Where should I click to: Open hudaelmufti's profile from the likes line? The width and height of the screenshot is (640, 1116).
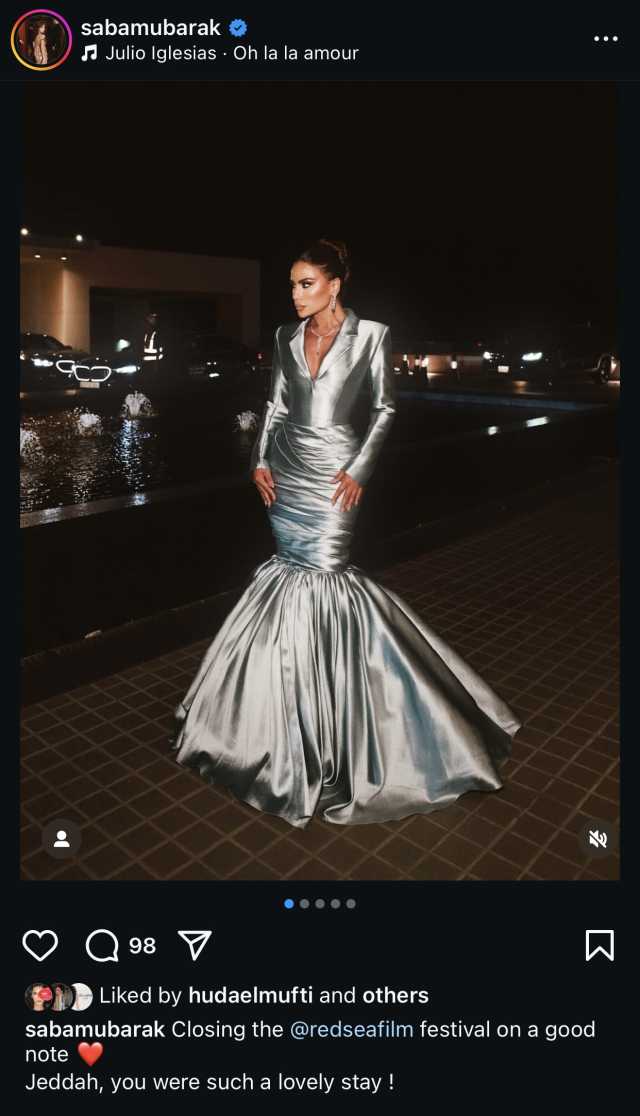[251, 995]
